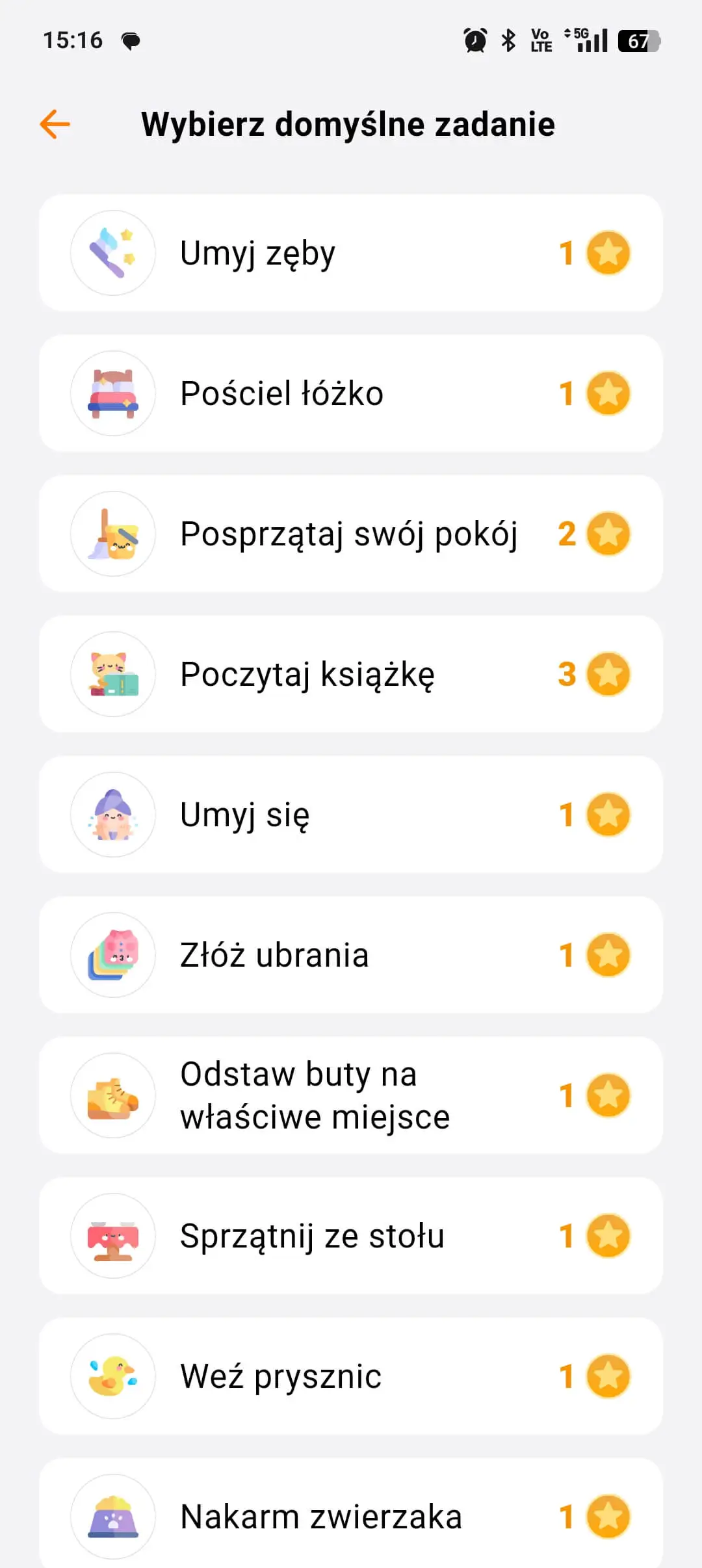Screen dimensions: 702x1568
Task: Pick 'Posprzątaj swój pokój' task
Action: click(x=351, y=534)
